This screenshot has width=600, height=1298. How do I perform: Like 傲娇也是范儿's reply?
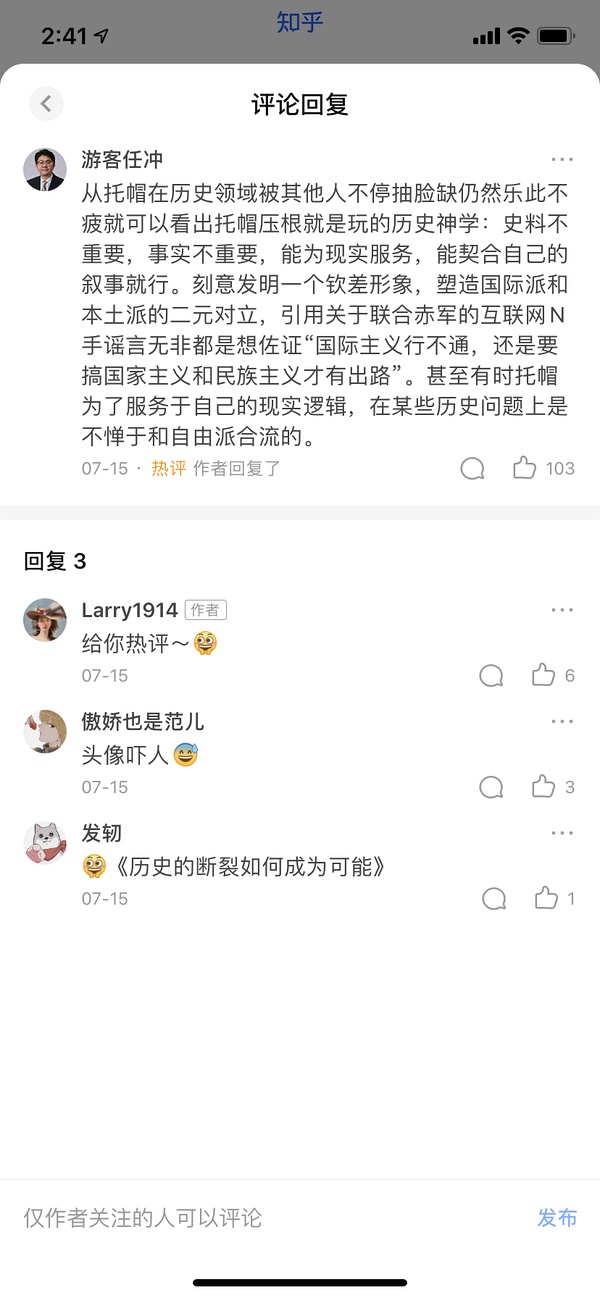543,787
